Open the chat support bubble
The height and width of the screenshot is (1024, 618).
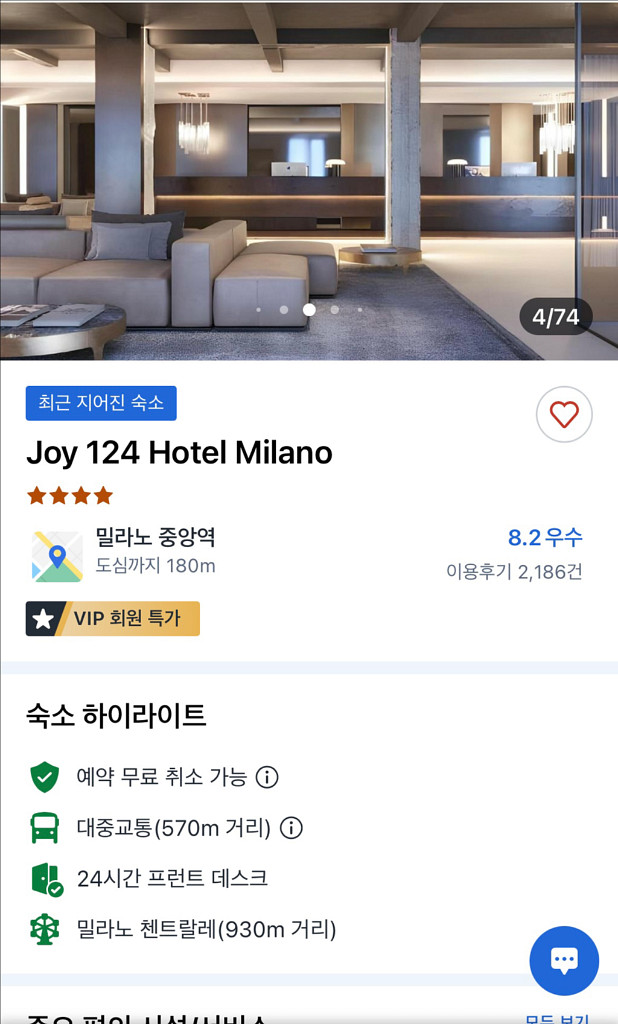564,961
